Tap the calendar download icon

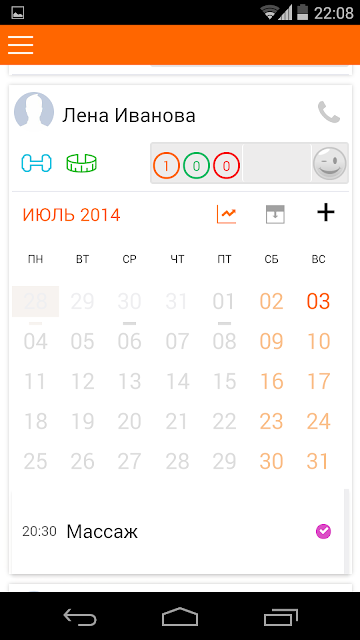click(275, 214)
